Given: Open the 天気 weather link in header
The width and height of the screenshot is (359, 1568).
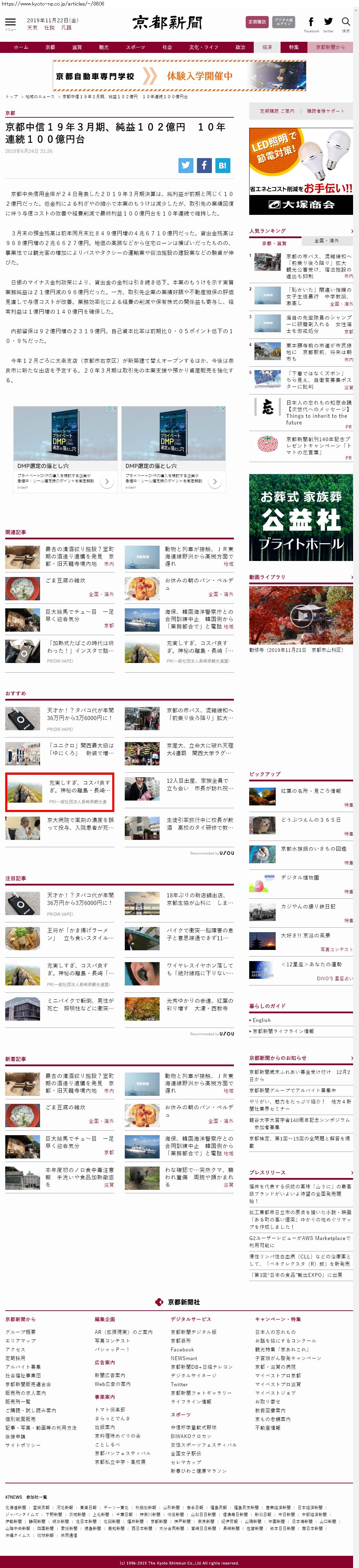Looking at the screenshot, I should pyautogui.click(x=32, y=28).
